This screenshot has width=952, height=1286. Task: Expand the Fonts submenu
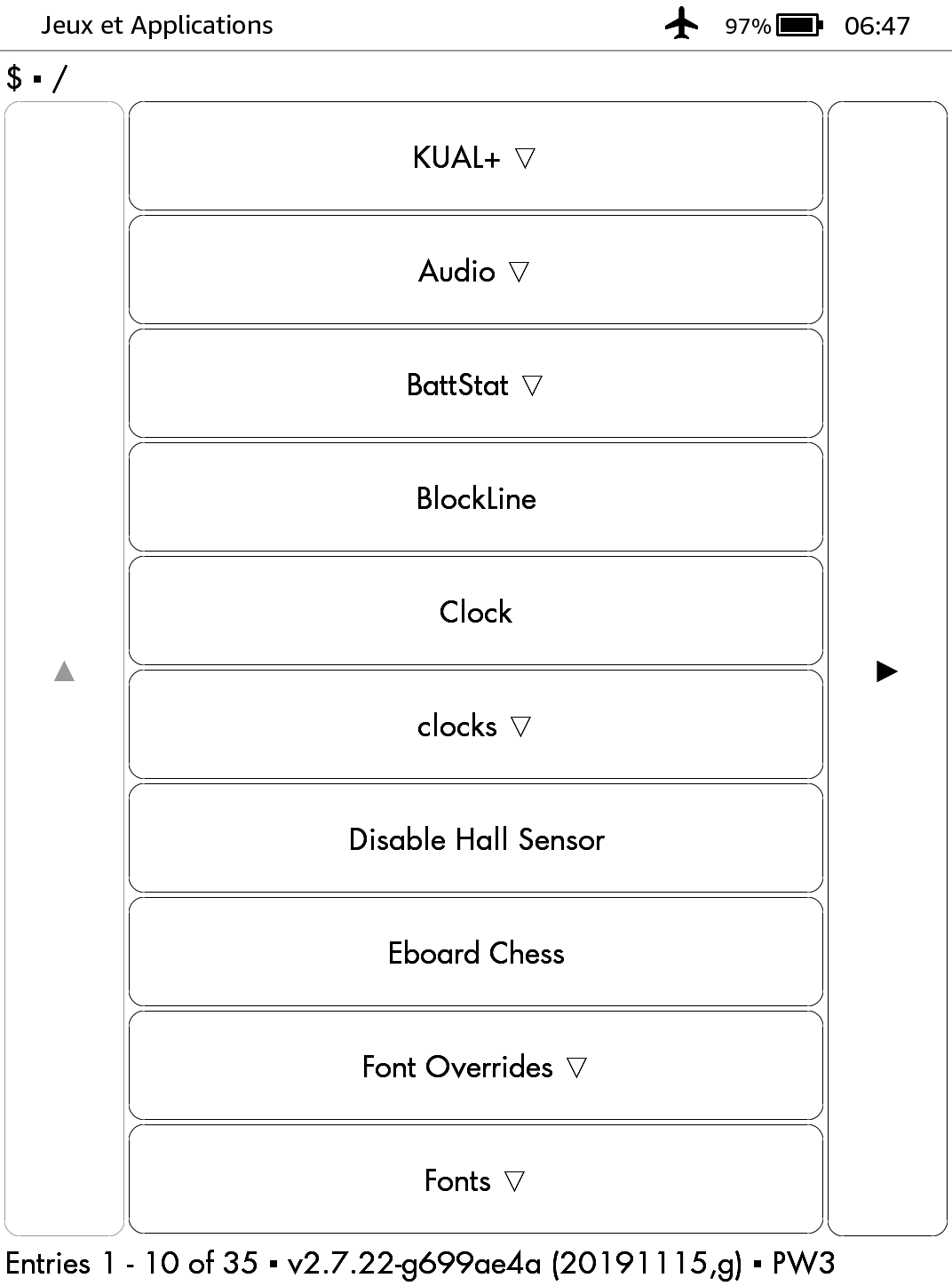tap(475, 1180)
